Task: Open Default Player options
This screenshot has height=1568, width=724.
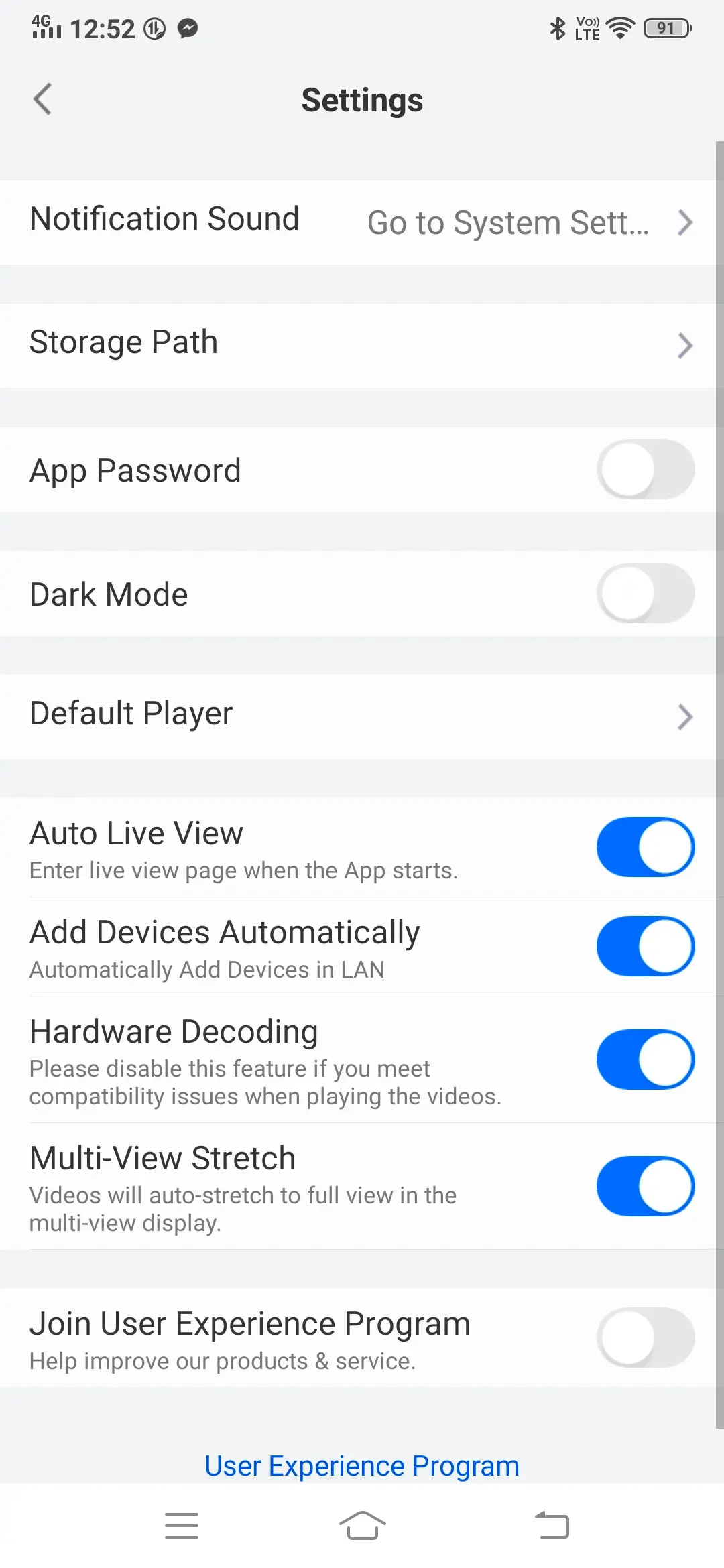Action: pyautogui.click(x=362, y=716)
